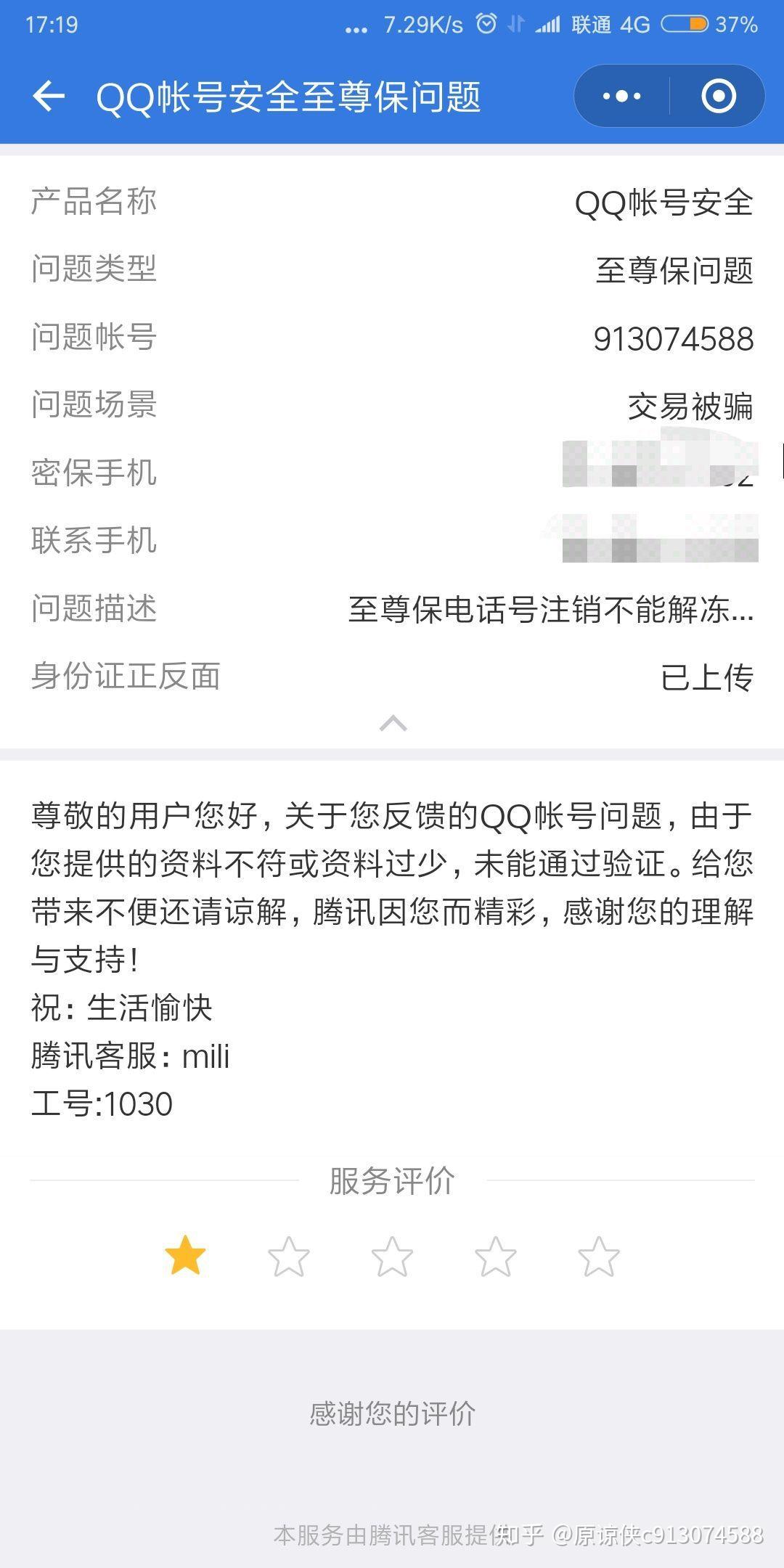Collapse the issue details with the up chevron
784x1568 pixels.
(x=393, y=723)
